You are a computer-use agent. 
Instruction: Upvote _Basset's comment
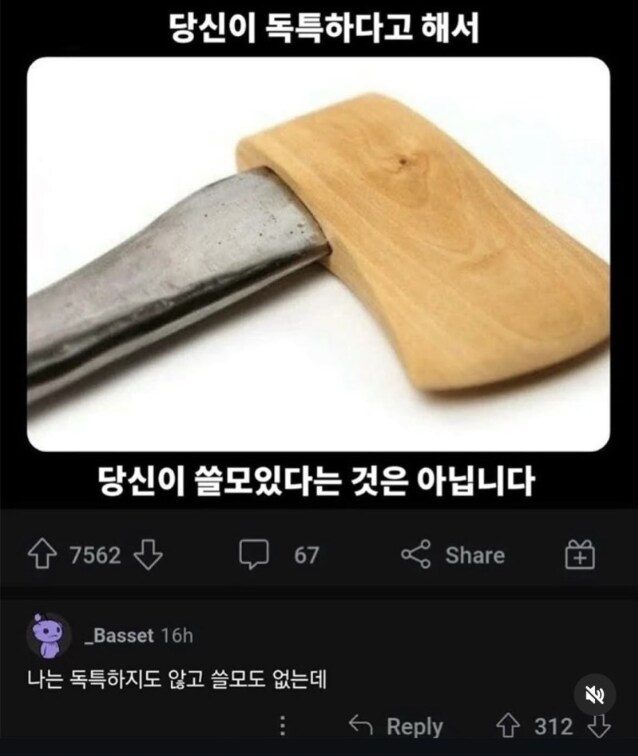click(x=508, y=726)
